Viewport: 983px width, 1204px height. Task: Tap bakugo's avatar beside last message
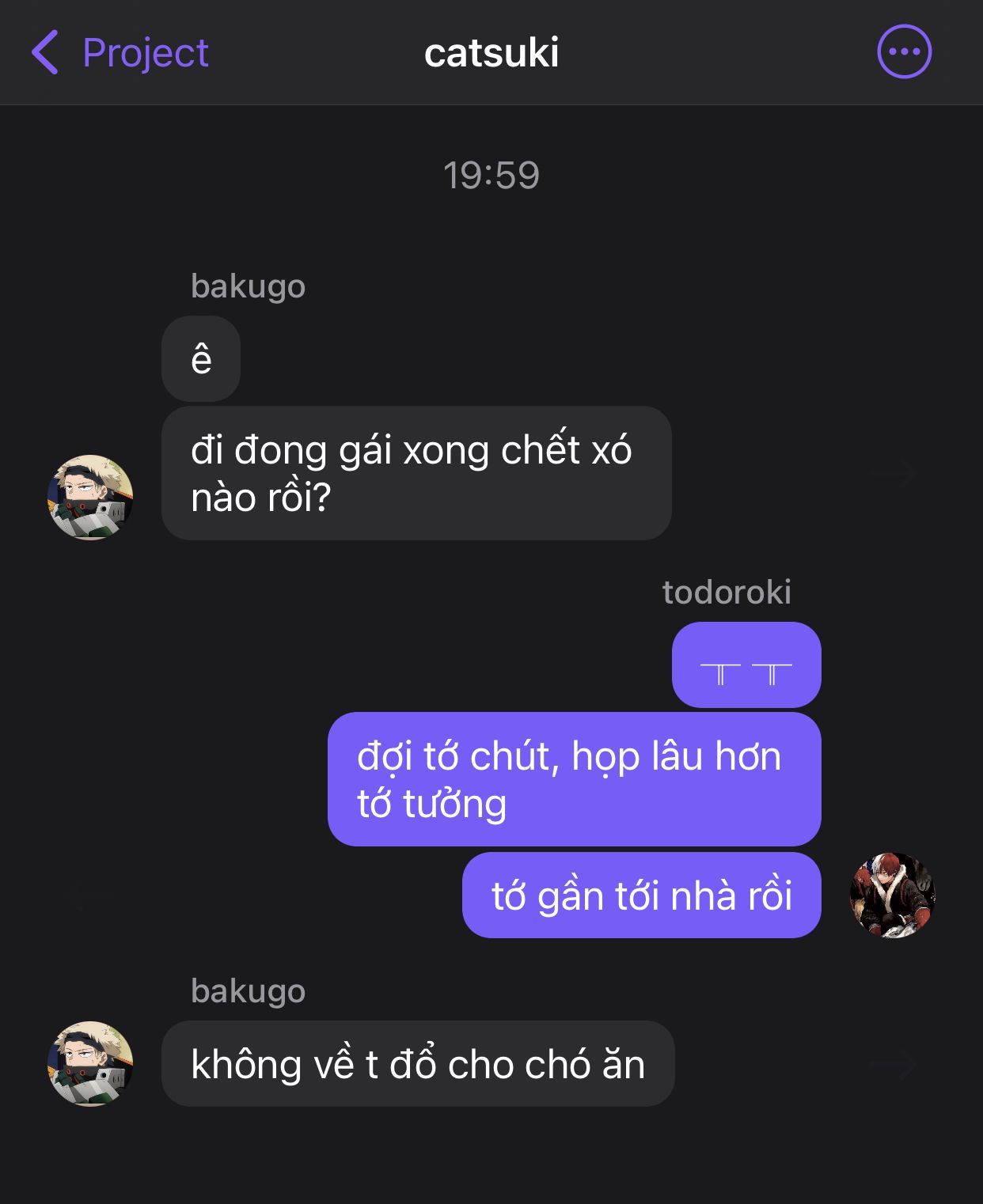coord(90,1063)
